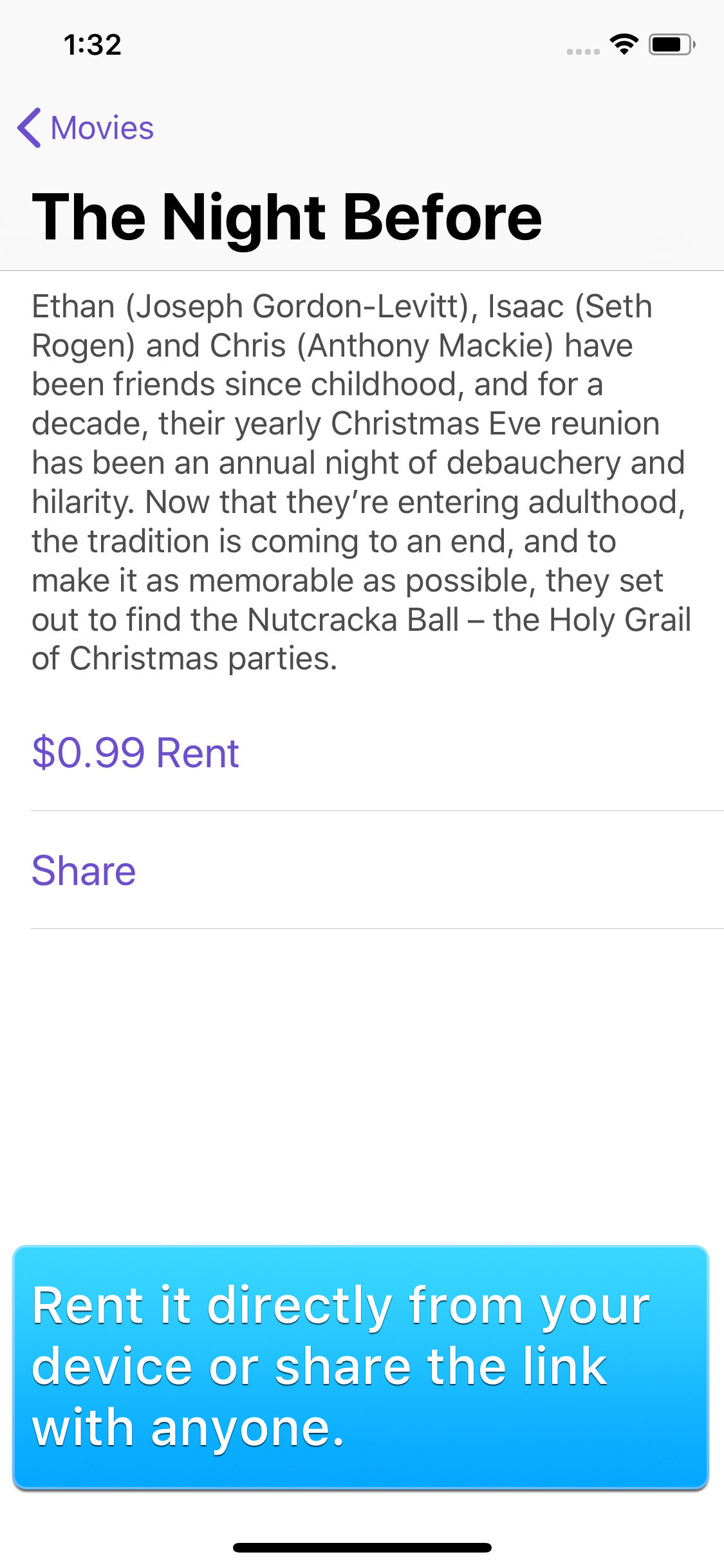Share this movie link
This screenshot has width=724, height=1568.
(x=84, y=870)
